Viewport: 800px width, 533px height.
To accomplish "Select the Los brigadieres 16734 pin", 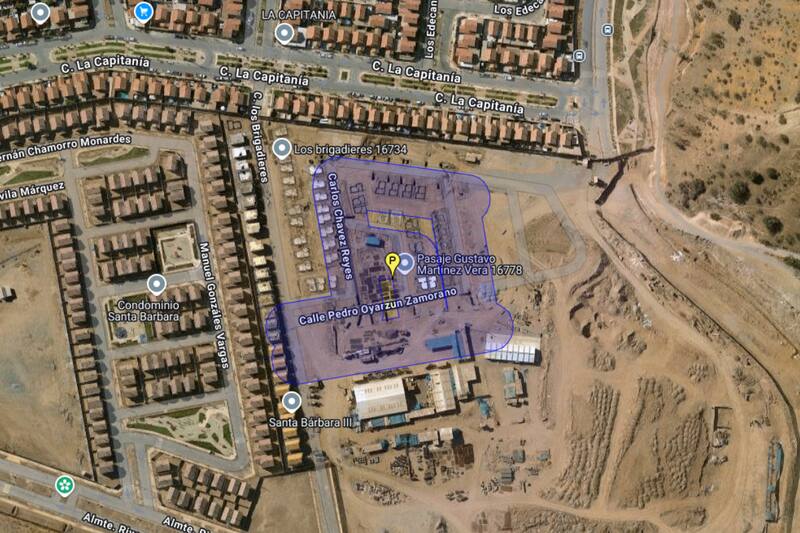I will coord(282,148).
